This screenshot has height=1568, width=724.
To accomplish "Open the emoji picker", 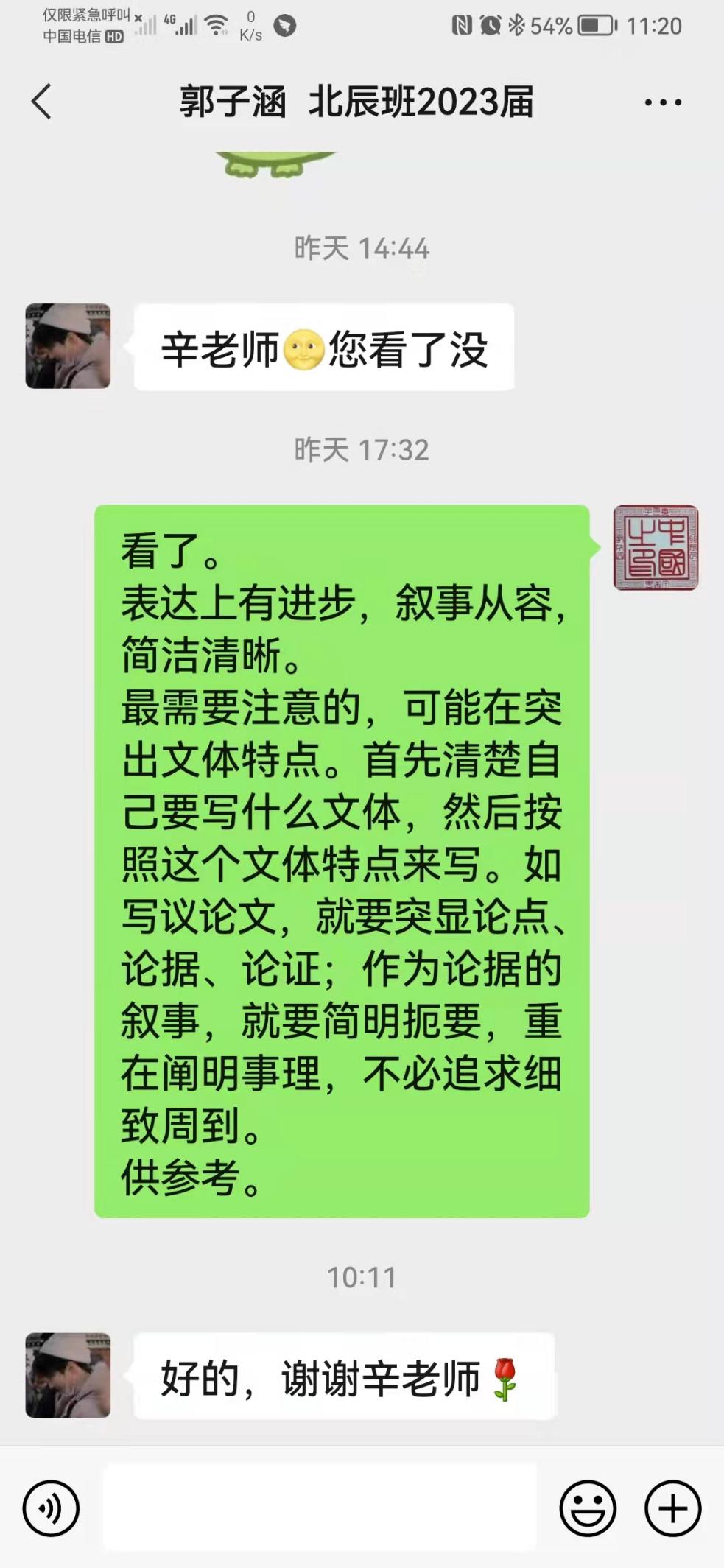I will tap(587, 1508).
